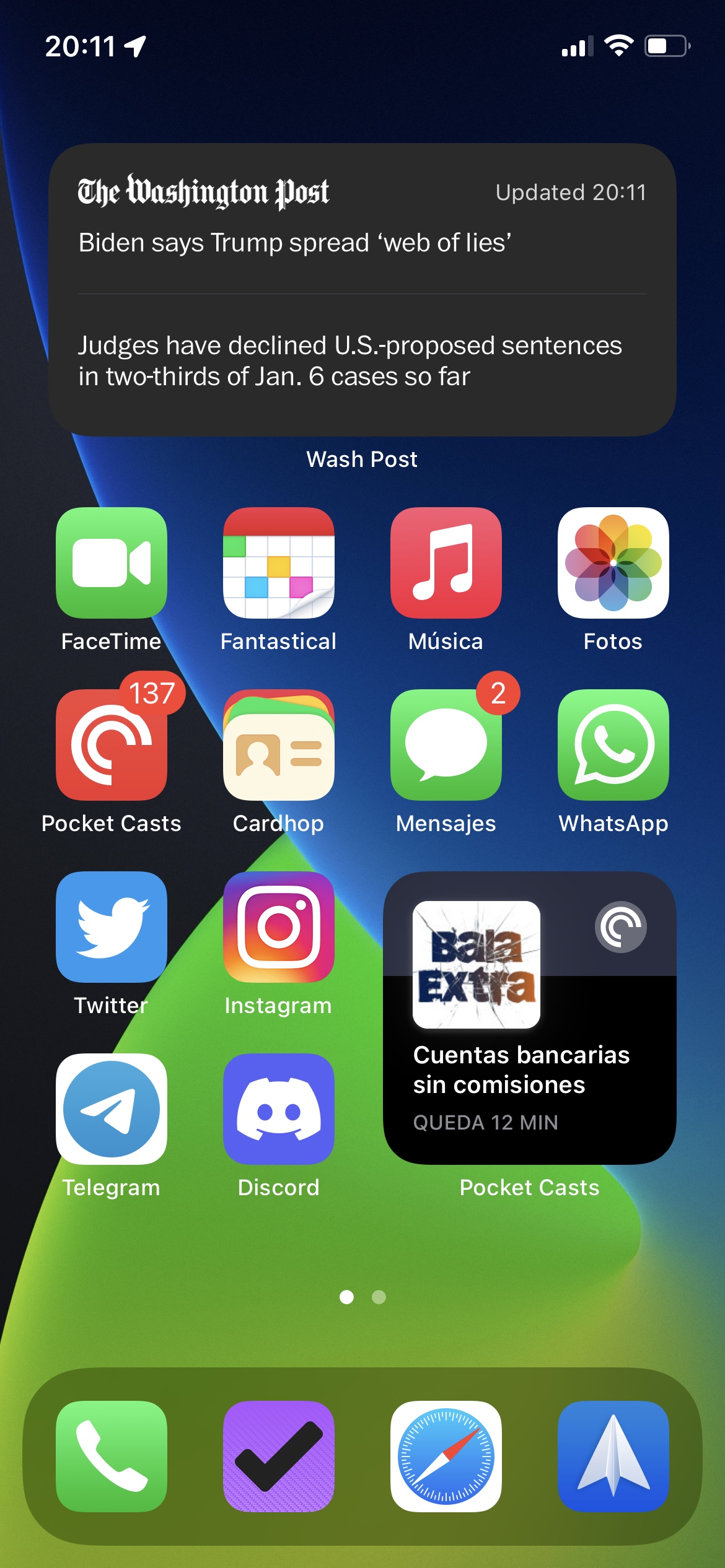Read the Jan. 6 cases sentences story
This screenshot has height=1568, width=725.
(350, 361)
